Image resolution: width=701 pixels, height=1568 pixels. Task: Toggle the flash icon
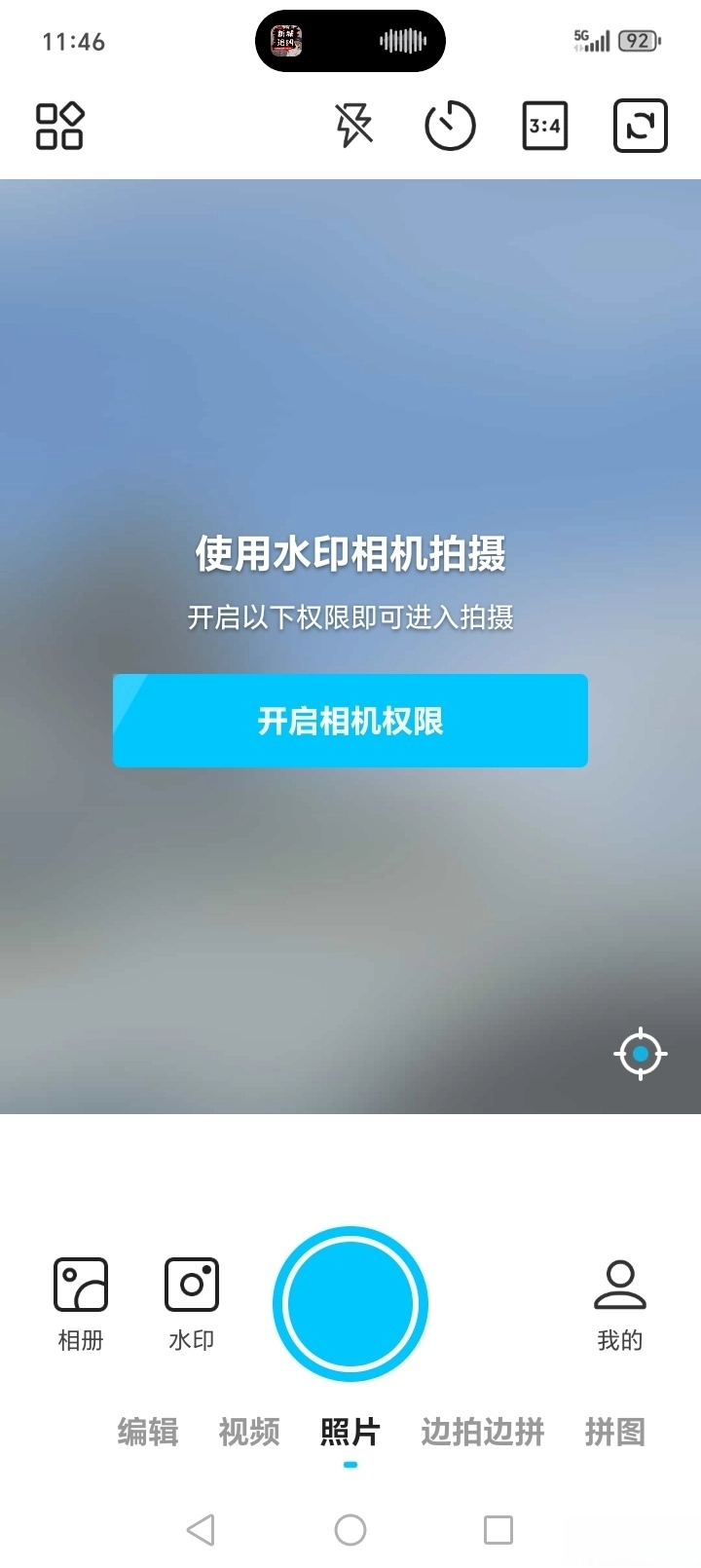coord(353,126)
